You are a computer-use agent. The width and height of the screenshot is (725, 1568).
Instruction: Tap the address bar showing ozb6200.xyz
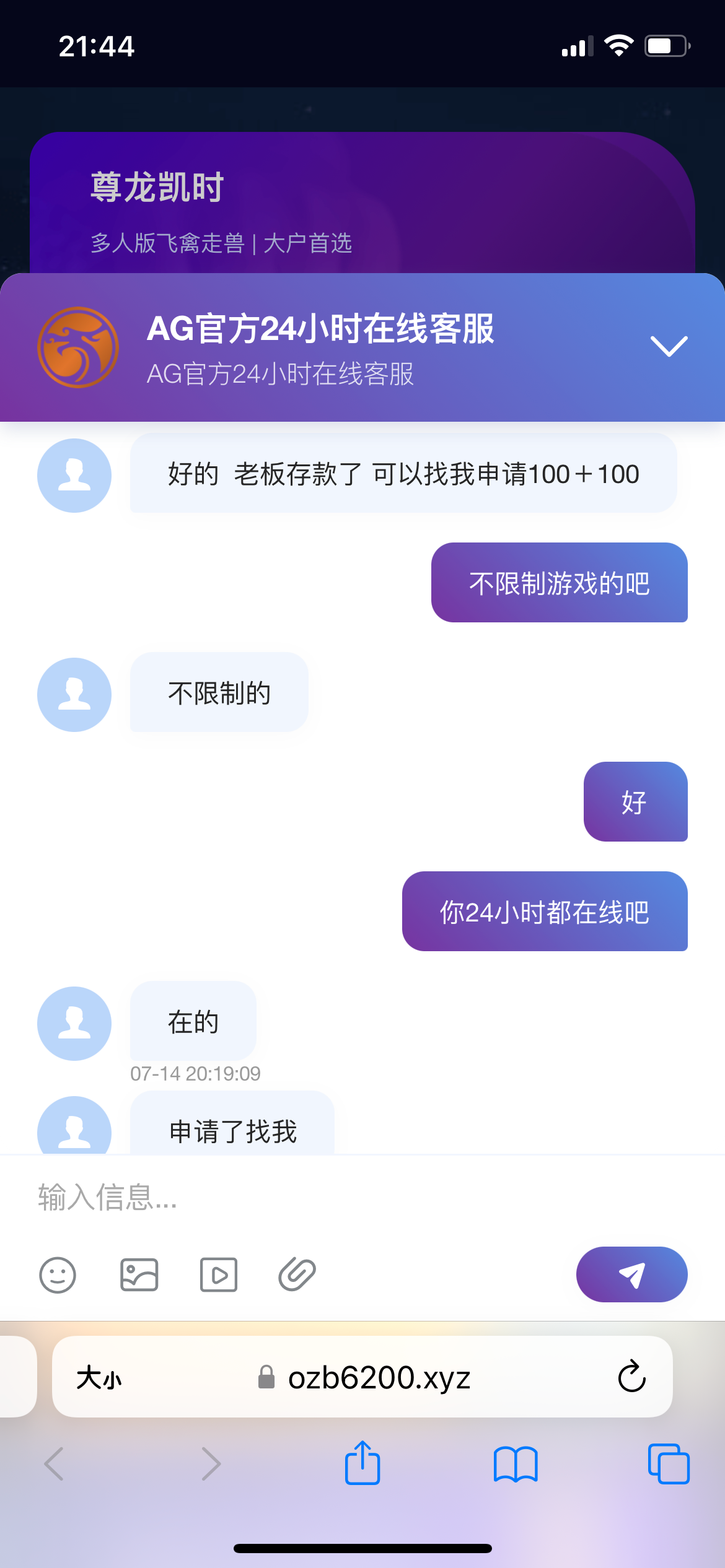381,1376
